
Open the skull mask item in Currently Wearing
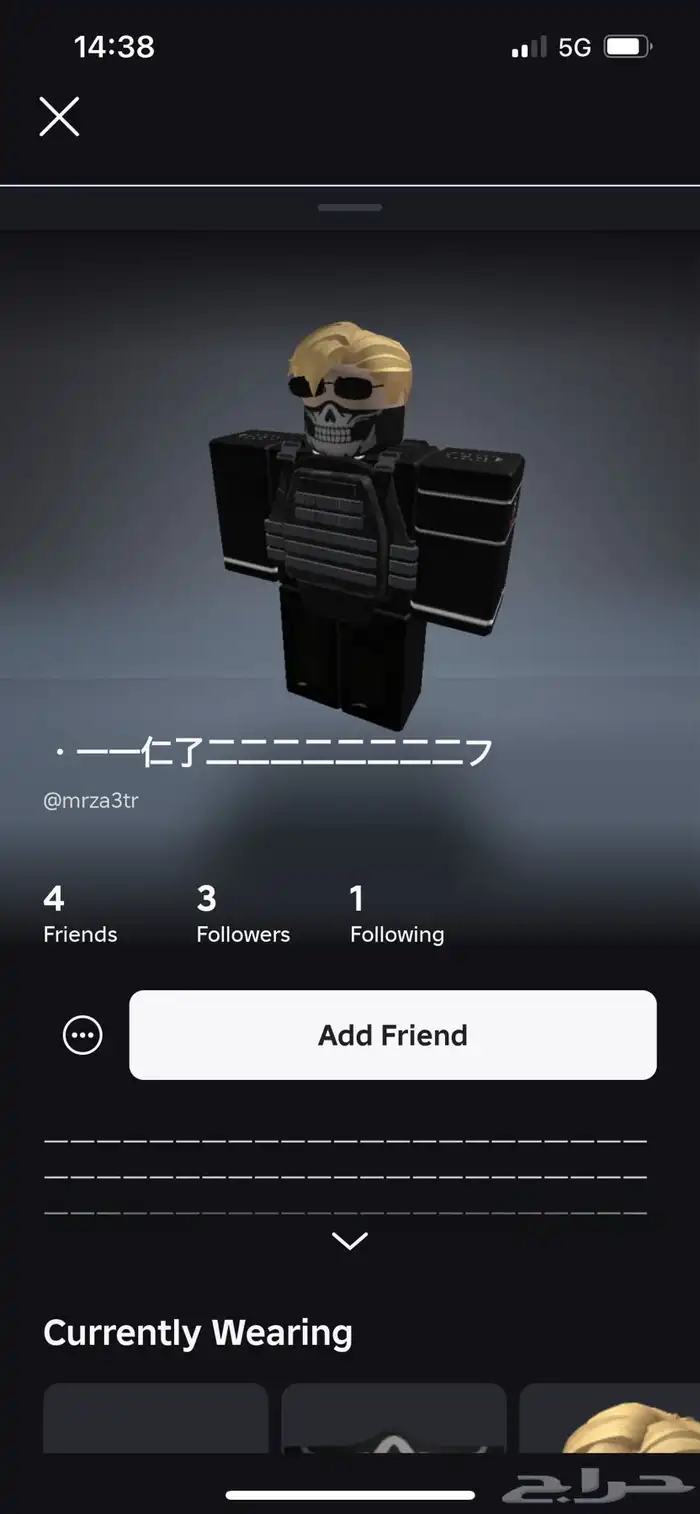393,1420
